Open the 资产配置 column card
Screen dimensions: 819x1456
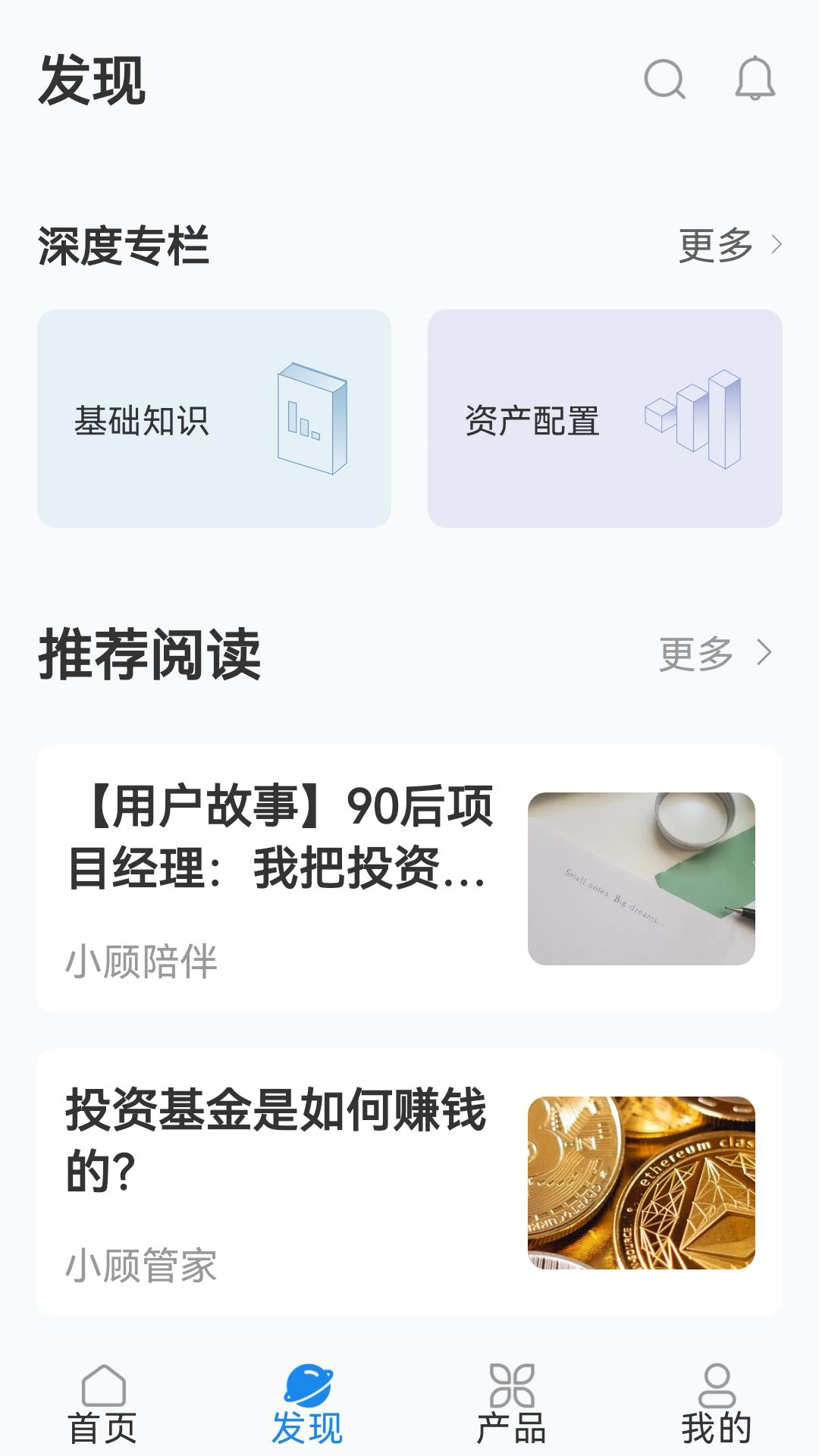coord(604,419)
